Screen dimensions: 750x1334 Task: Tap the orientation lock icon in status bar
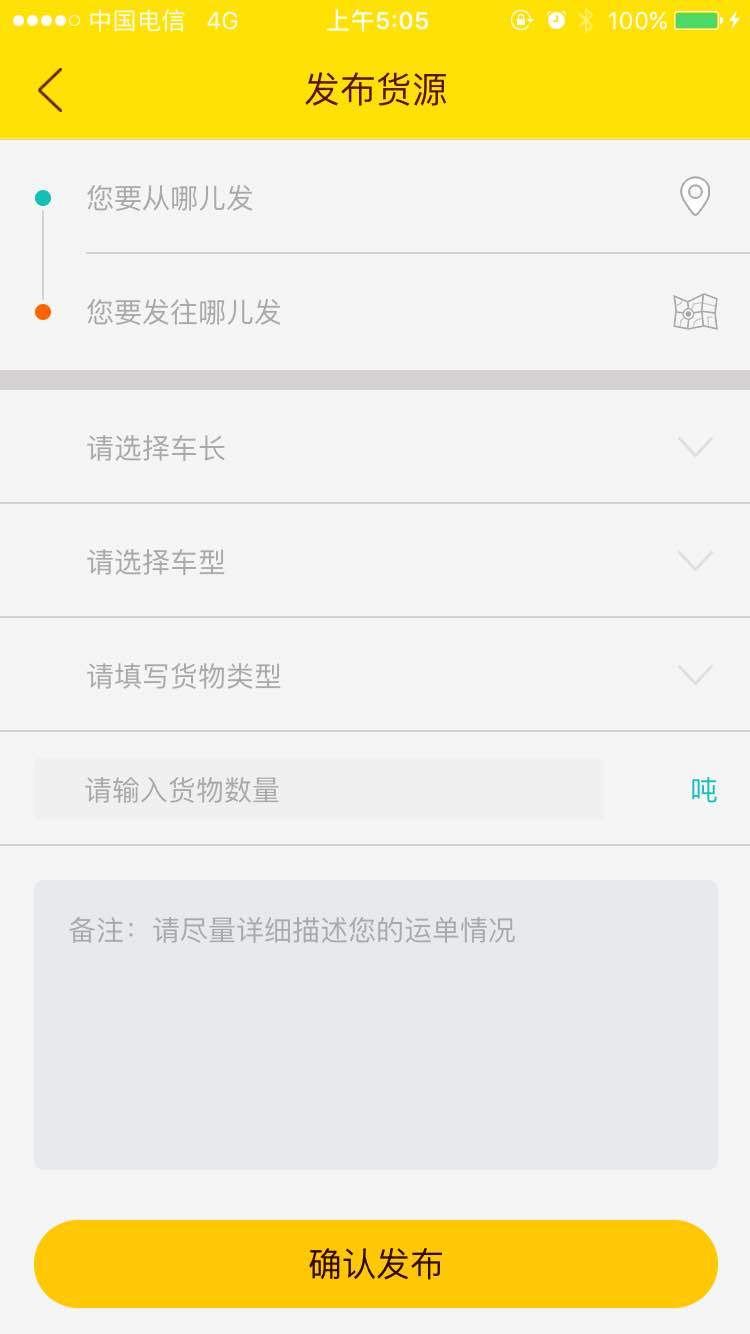tap(522, 19)
